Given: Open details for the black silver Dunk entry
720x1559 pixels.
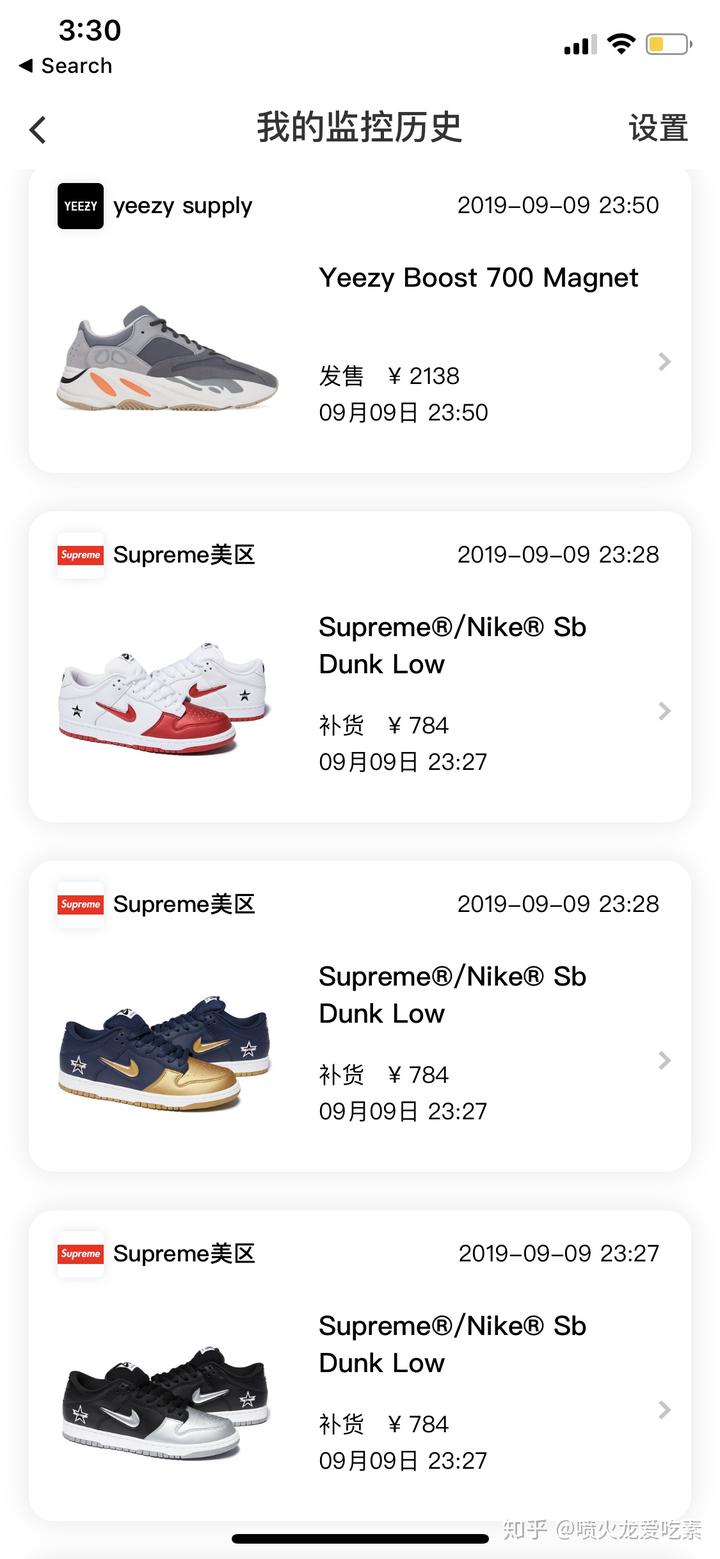Looking at the screenshot, I should pyautogui.click(x=663, y=1410).
